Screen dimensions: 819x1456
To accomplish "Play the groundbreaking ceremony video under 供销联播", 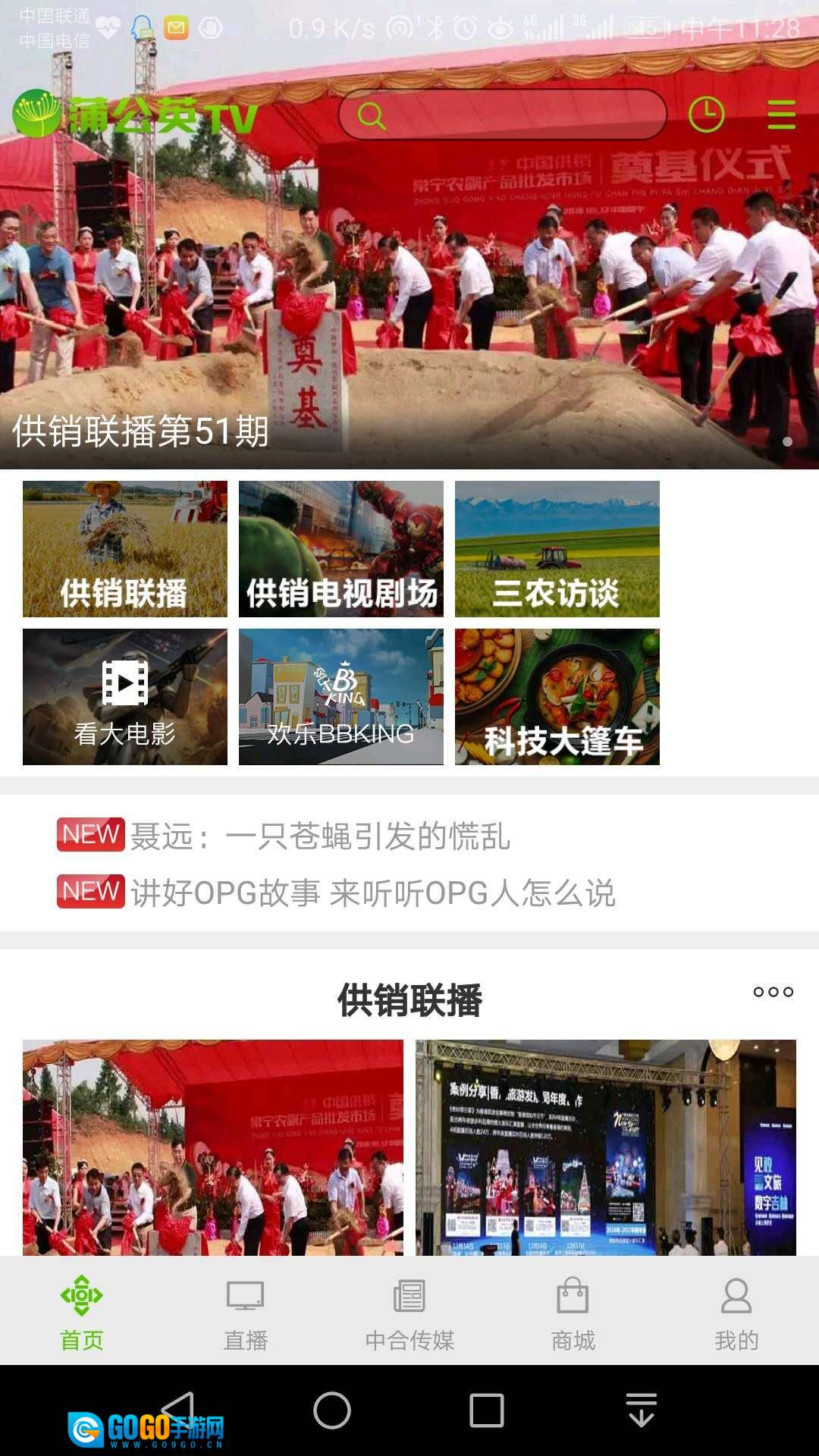I will tap(213, 1147).
